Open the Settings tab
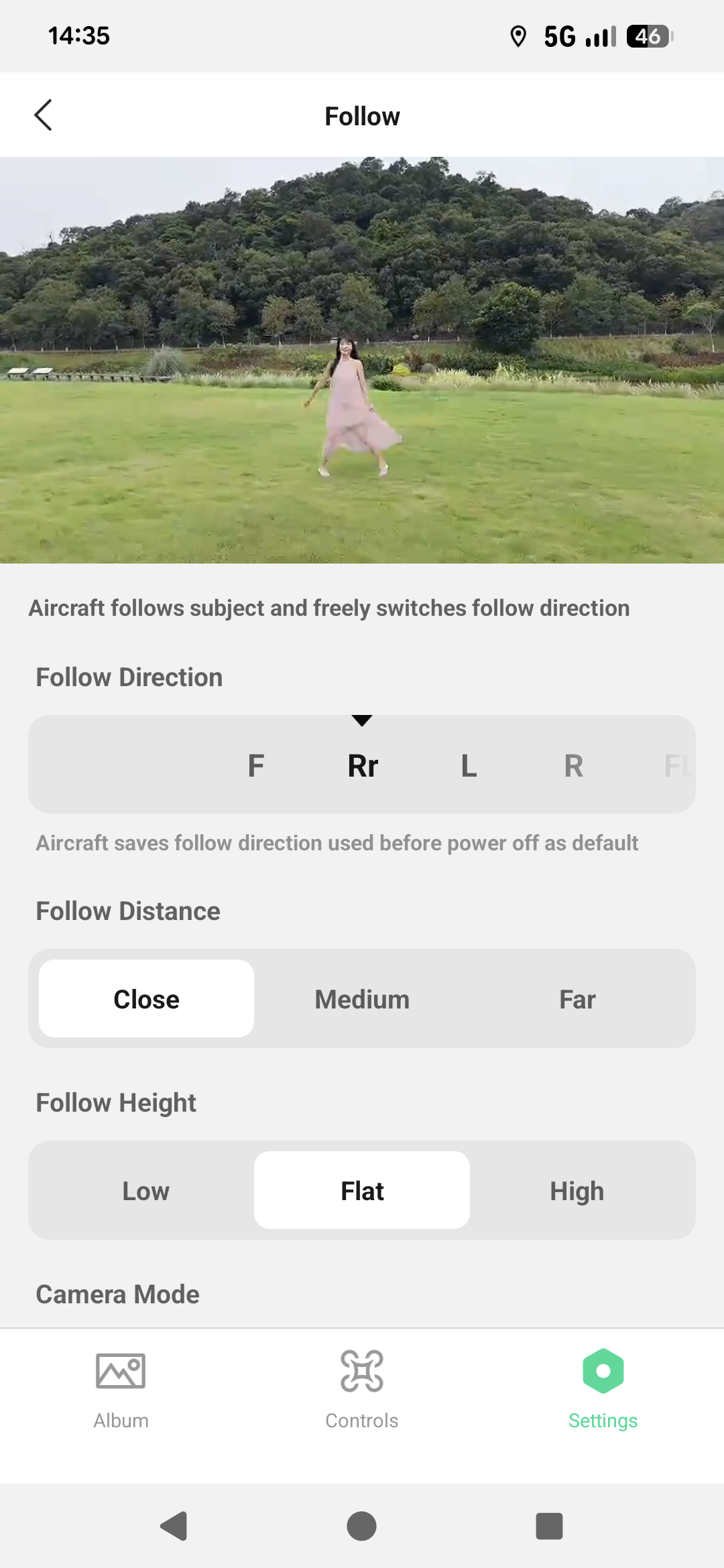 603,1390
